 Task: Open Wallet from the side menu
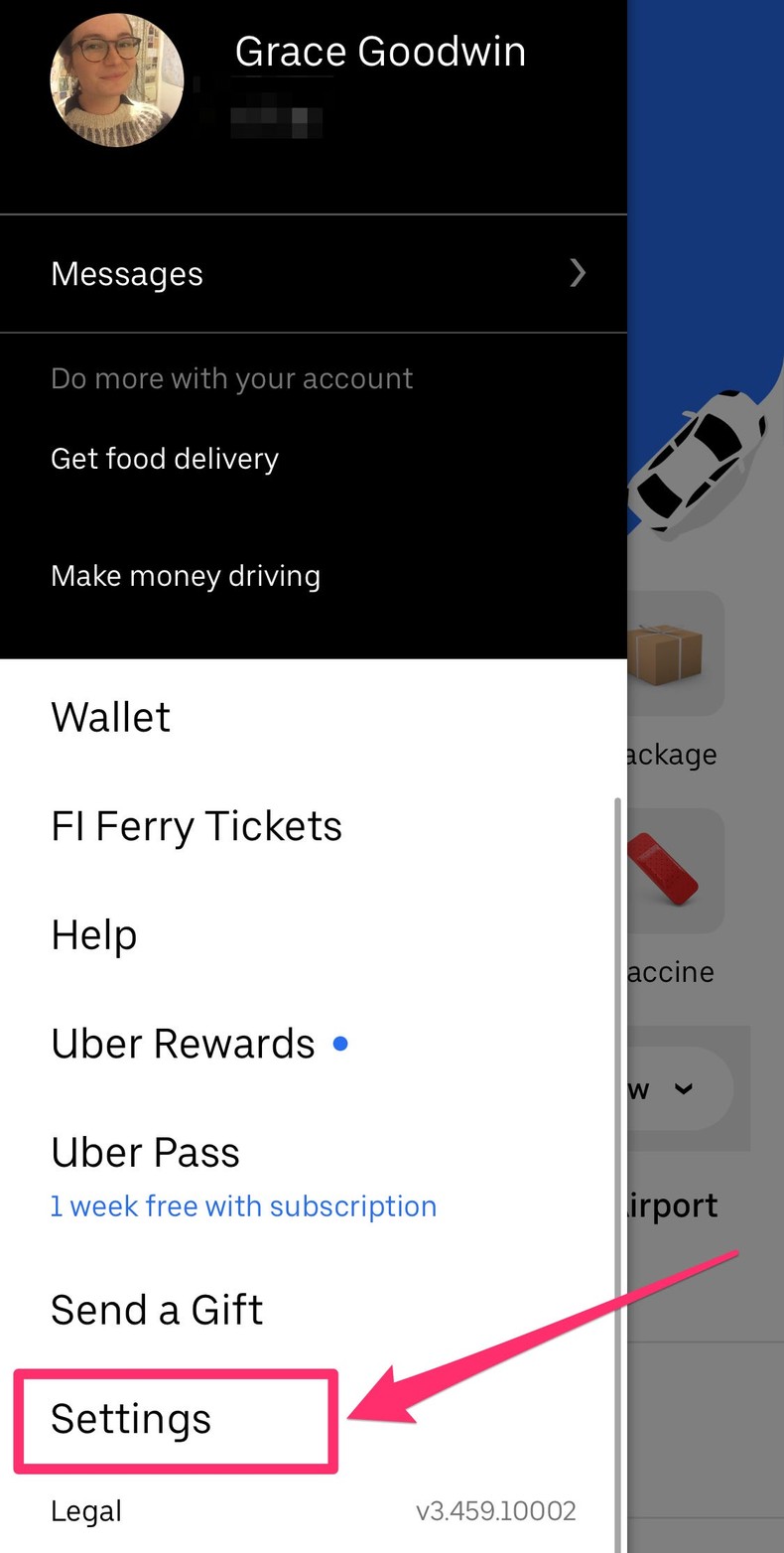tap(110, 717)
